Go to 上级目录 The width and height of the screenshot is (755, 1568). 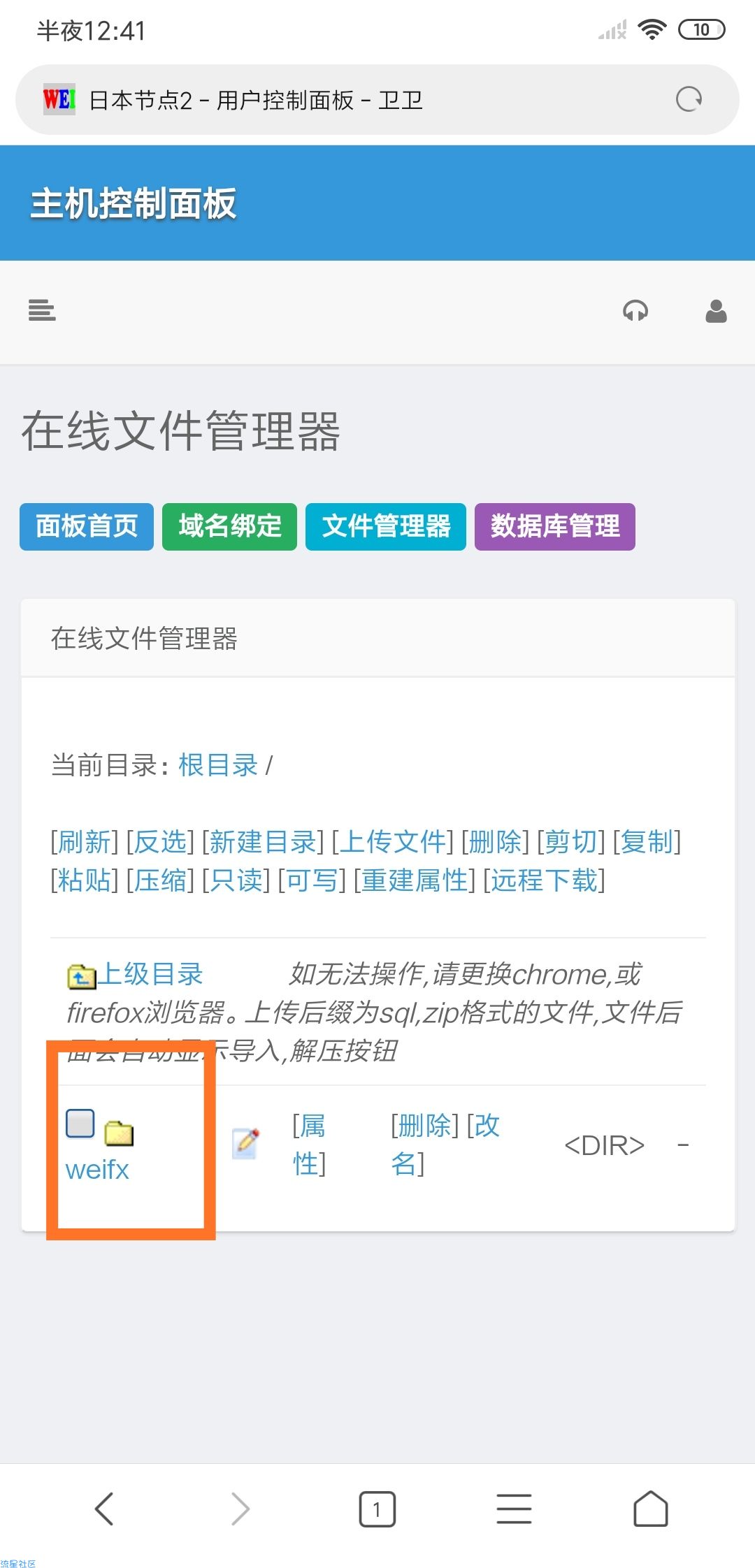149,974
